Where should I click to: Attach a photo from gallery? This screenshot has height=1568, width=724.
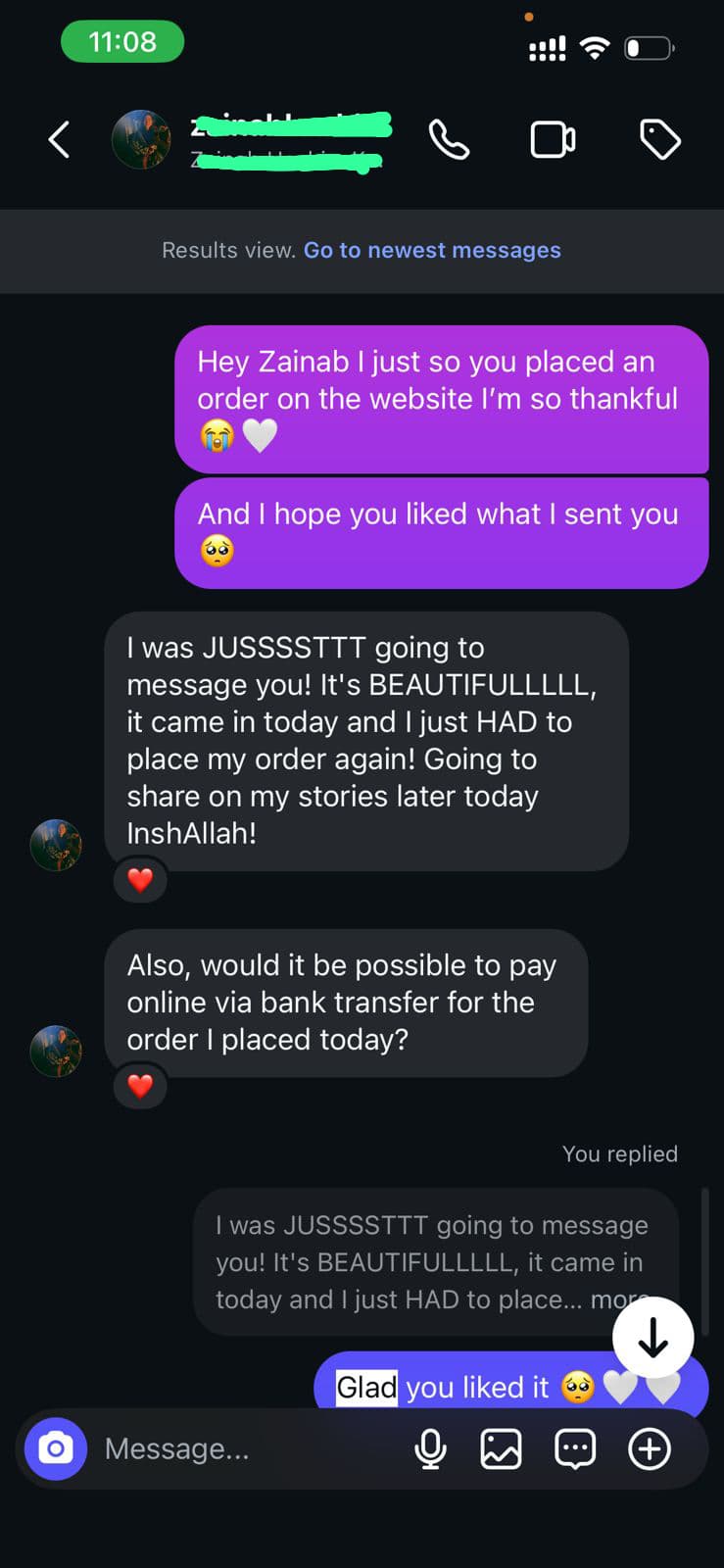click(x=501, y=1448)
